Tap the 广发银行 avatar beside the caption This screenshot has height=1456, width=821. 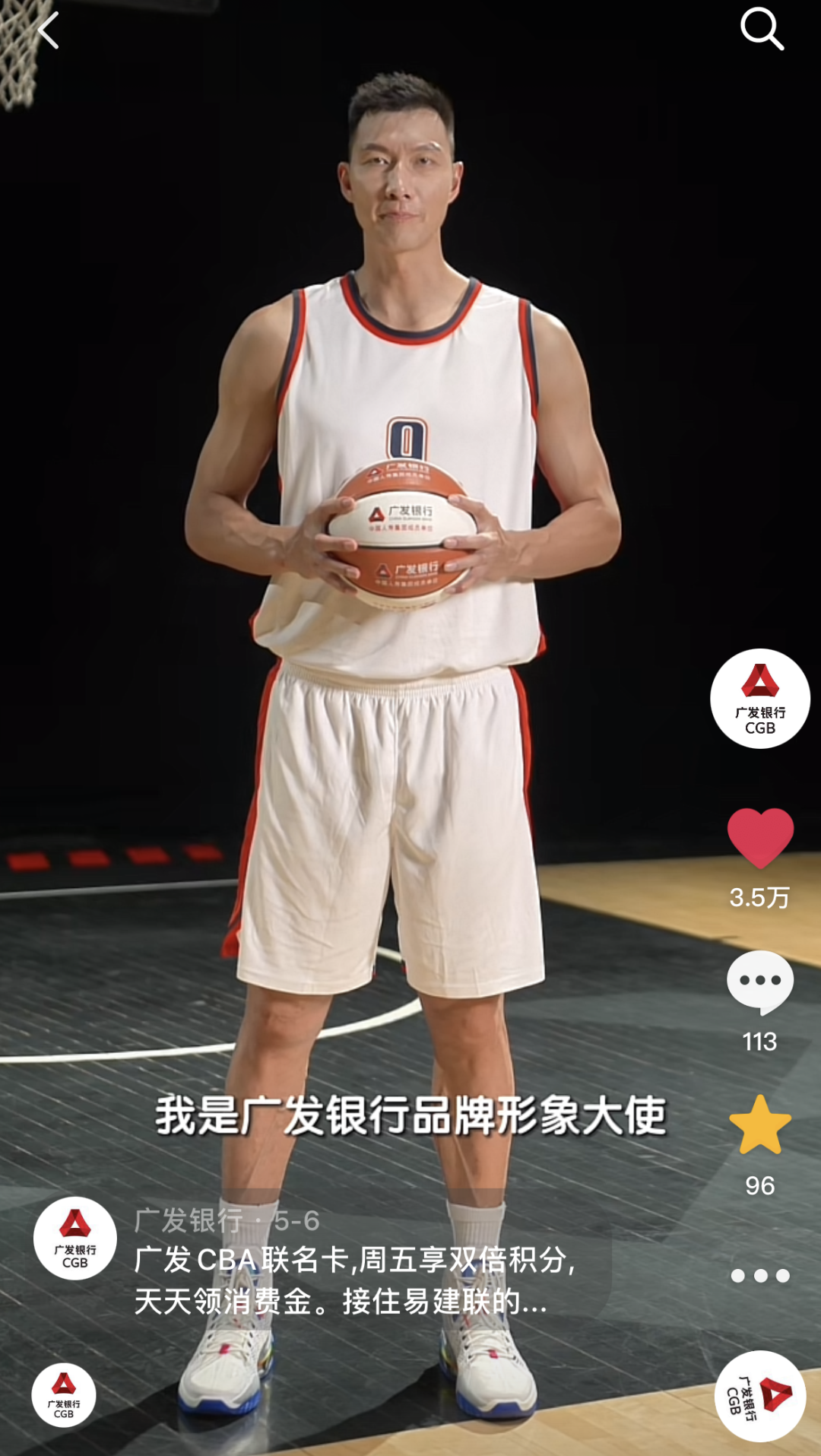[74, 1238]
